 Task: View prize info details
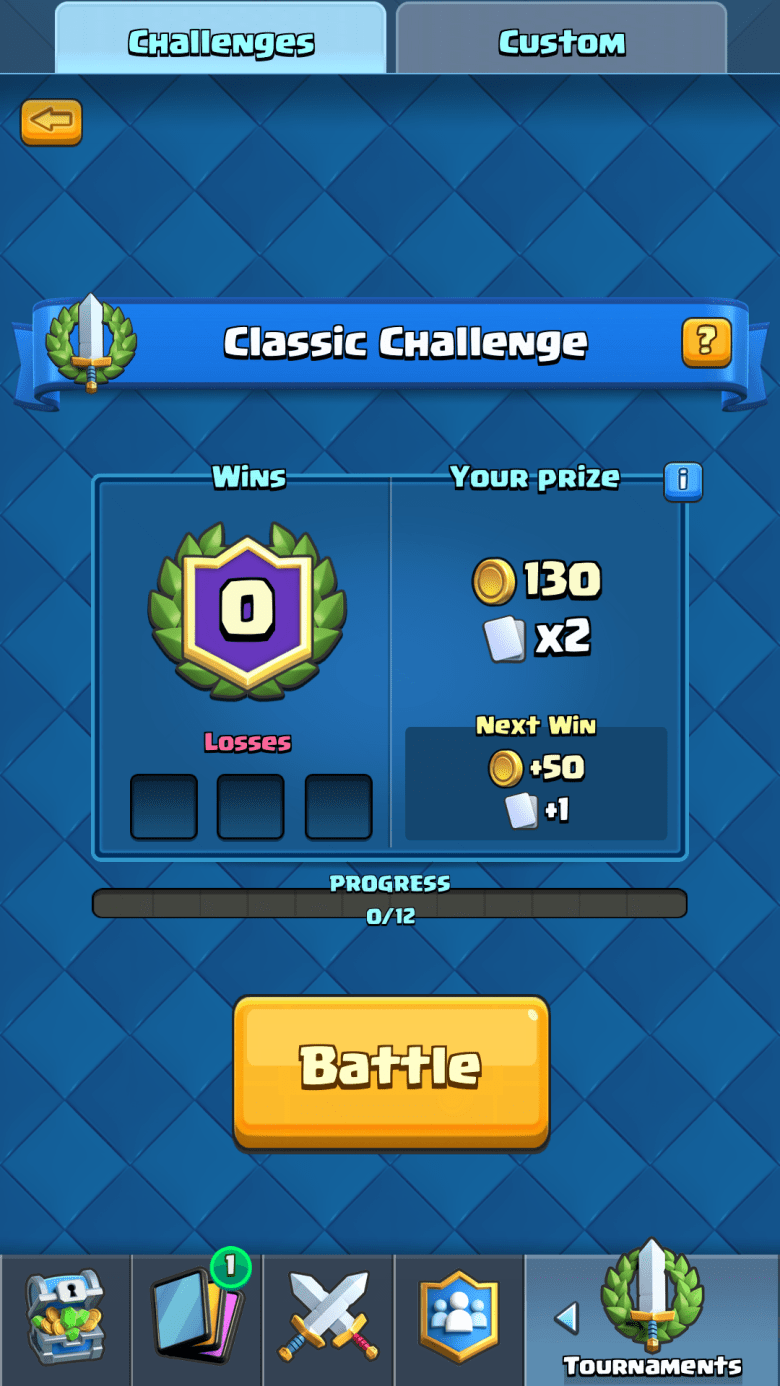click(683, 481)
